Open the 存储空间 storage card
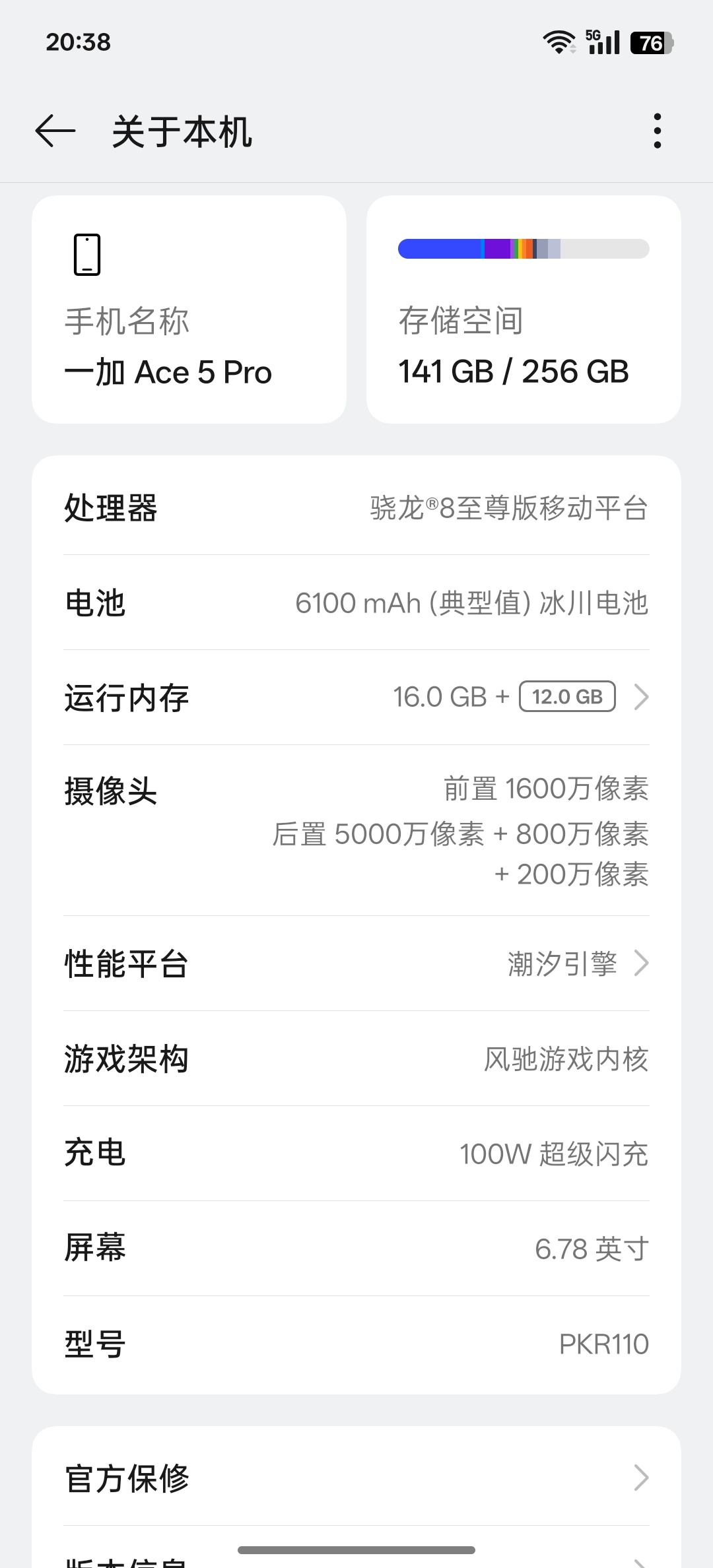 coord(524,310)
